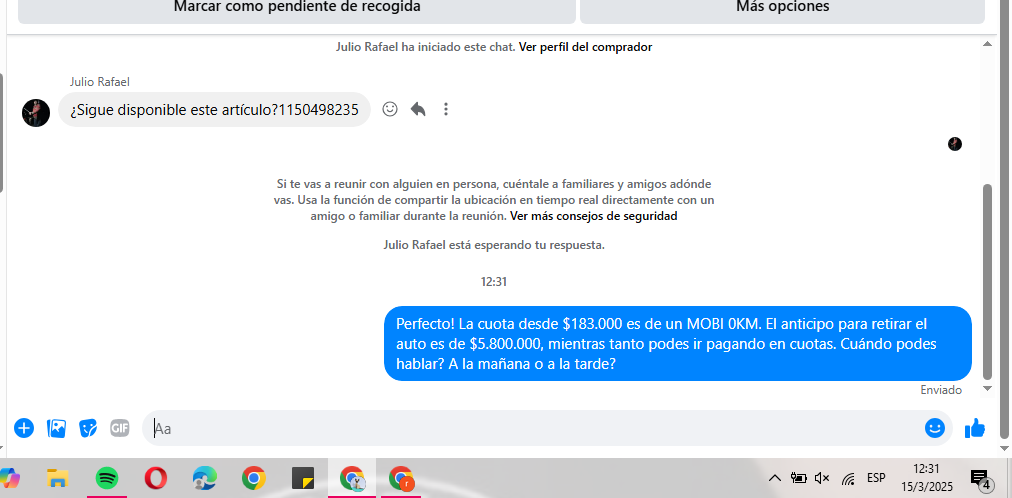
Task: Reply to Julio Rafael's message
Action: [x=418, y=109]
